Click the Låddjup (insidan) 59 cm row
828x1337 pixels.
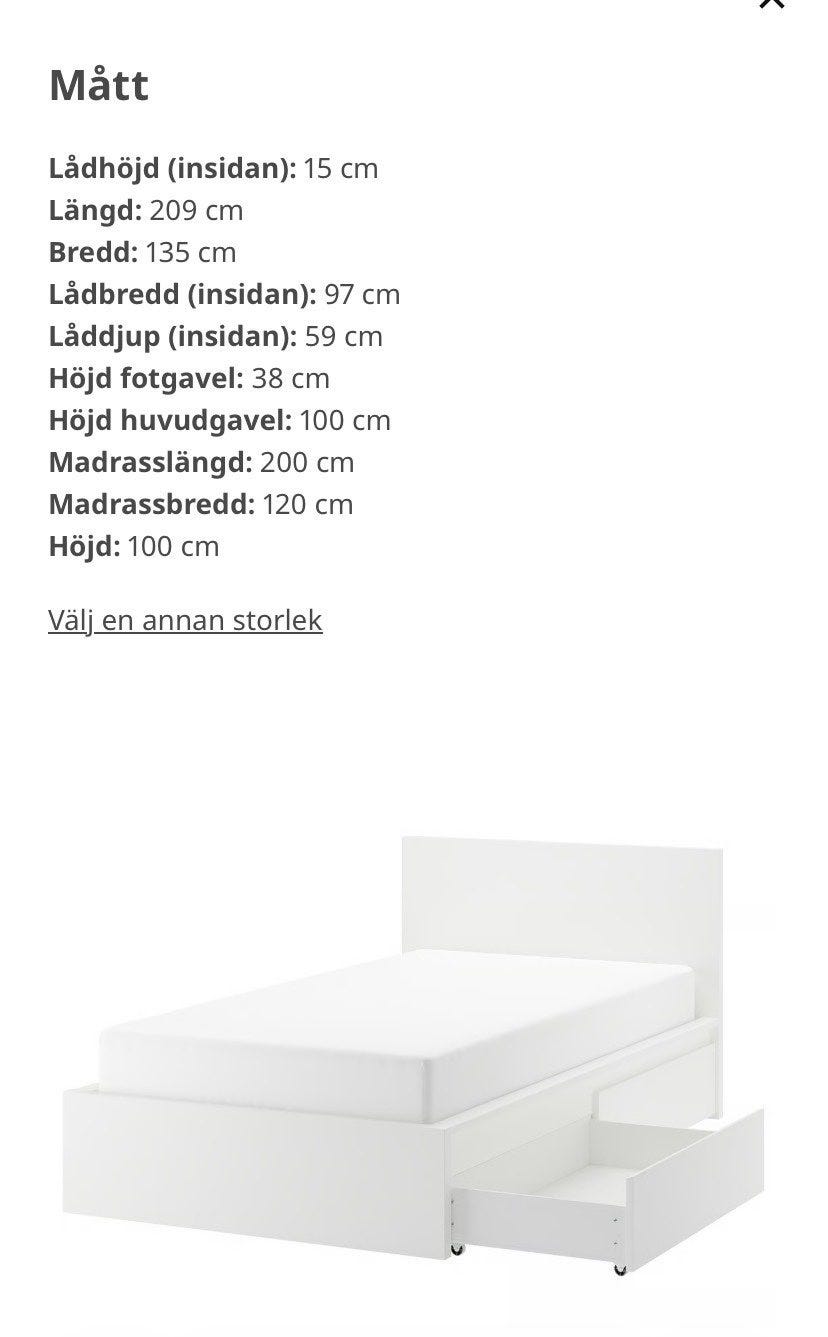tap(215, 336)
